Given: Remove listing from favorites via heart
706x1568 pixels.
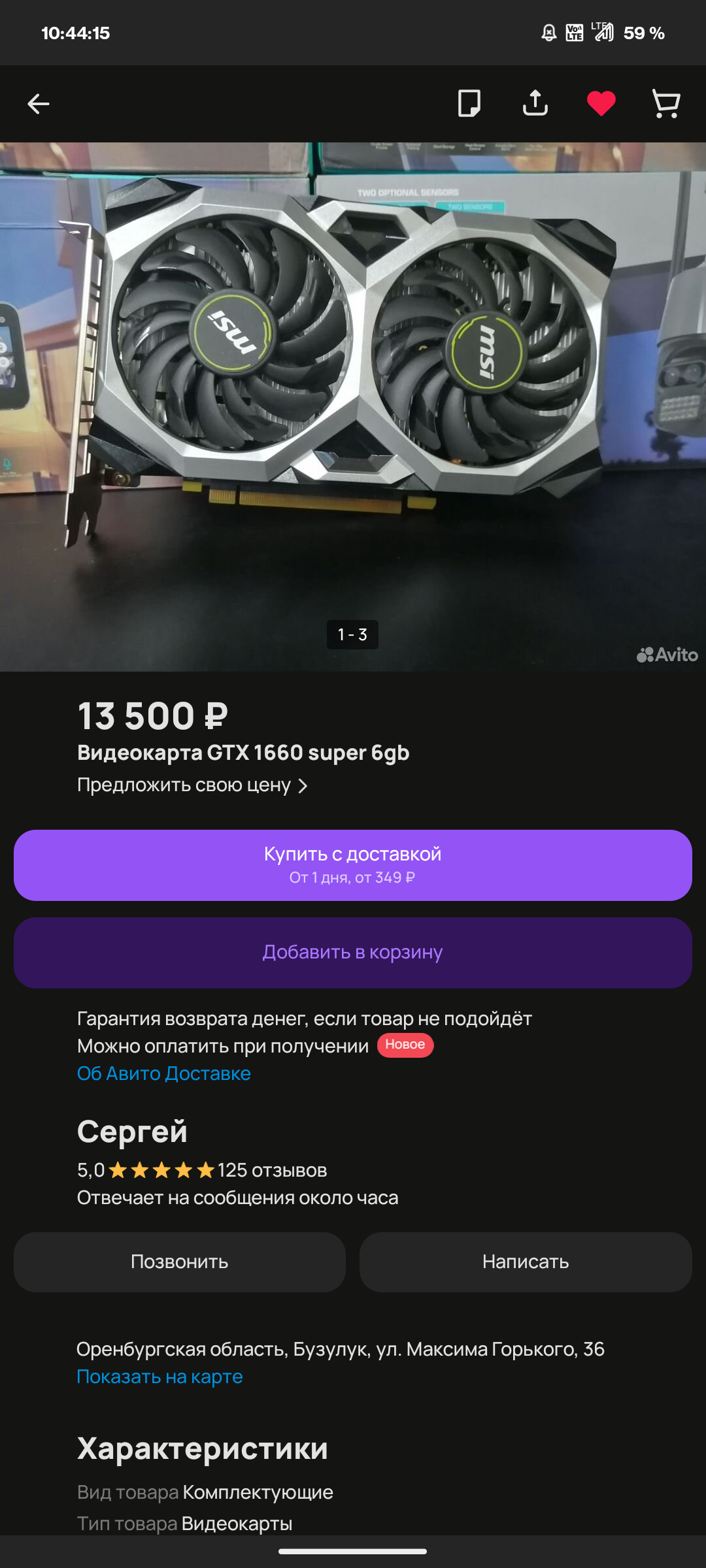Looking at the screenshot, I should click(x=601, y=103).
